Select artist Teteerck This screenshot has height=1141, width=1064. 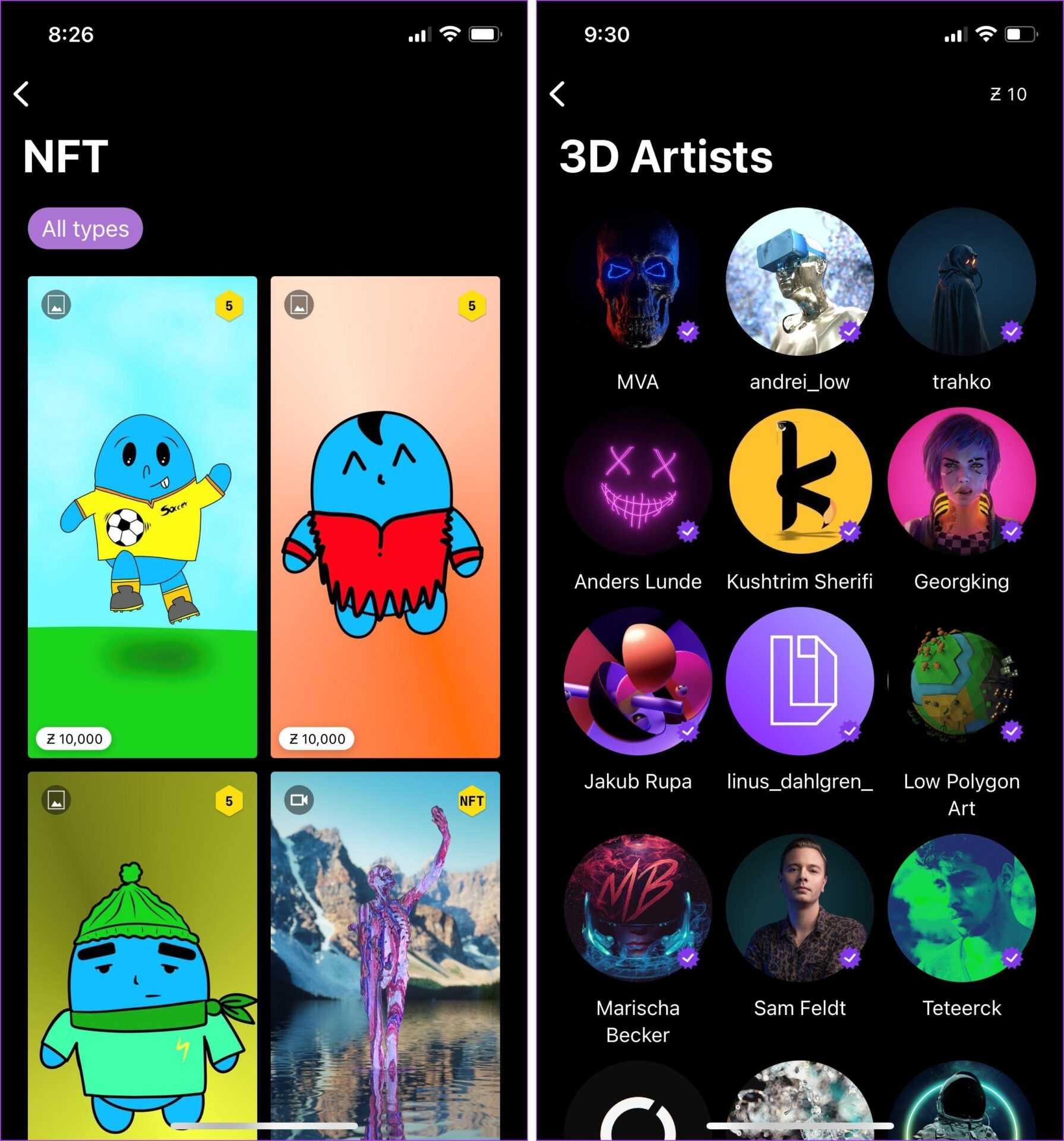tap(961, 908)
